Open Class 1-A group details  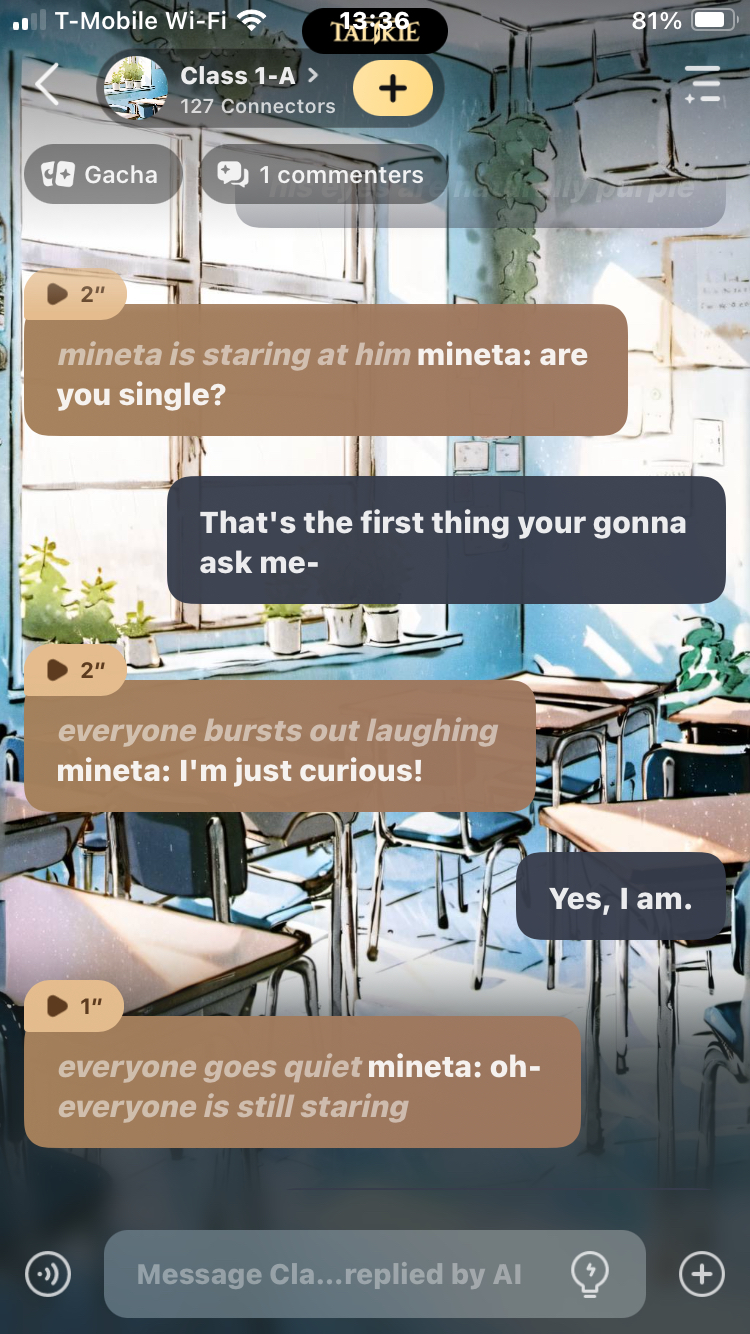click(x=245, y=88)
